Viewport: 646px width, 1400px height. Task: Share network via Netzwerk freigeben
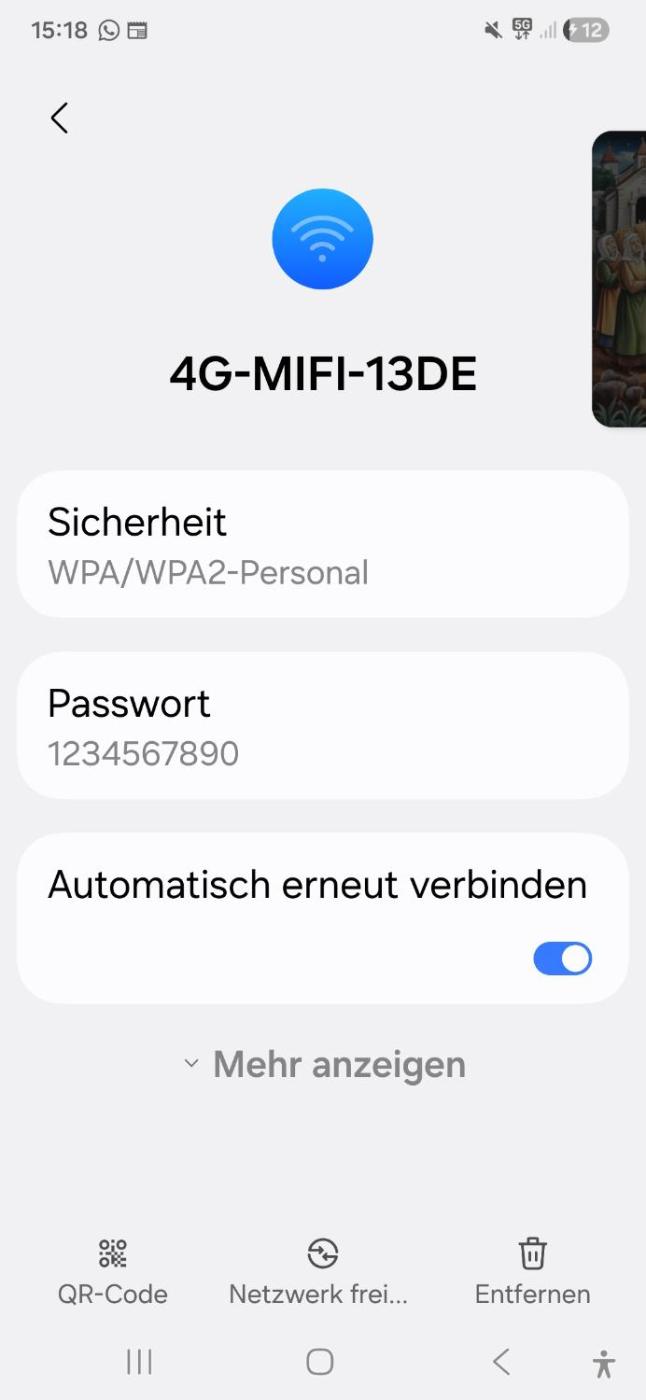tap(321, 1271)
